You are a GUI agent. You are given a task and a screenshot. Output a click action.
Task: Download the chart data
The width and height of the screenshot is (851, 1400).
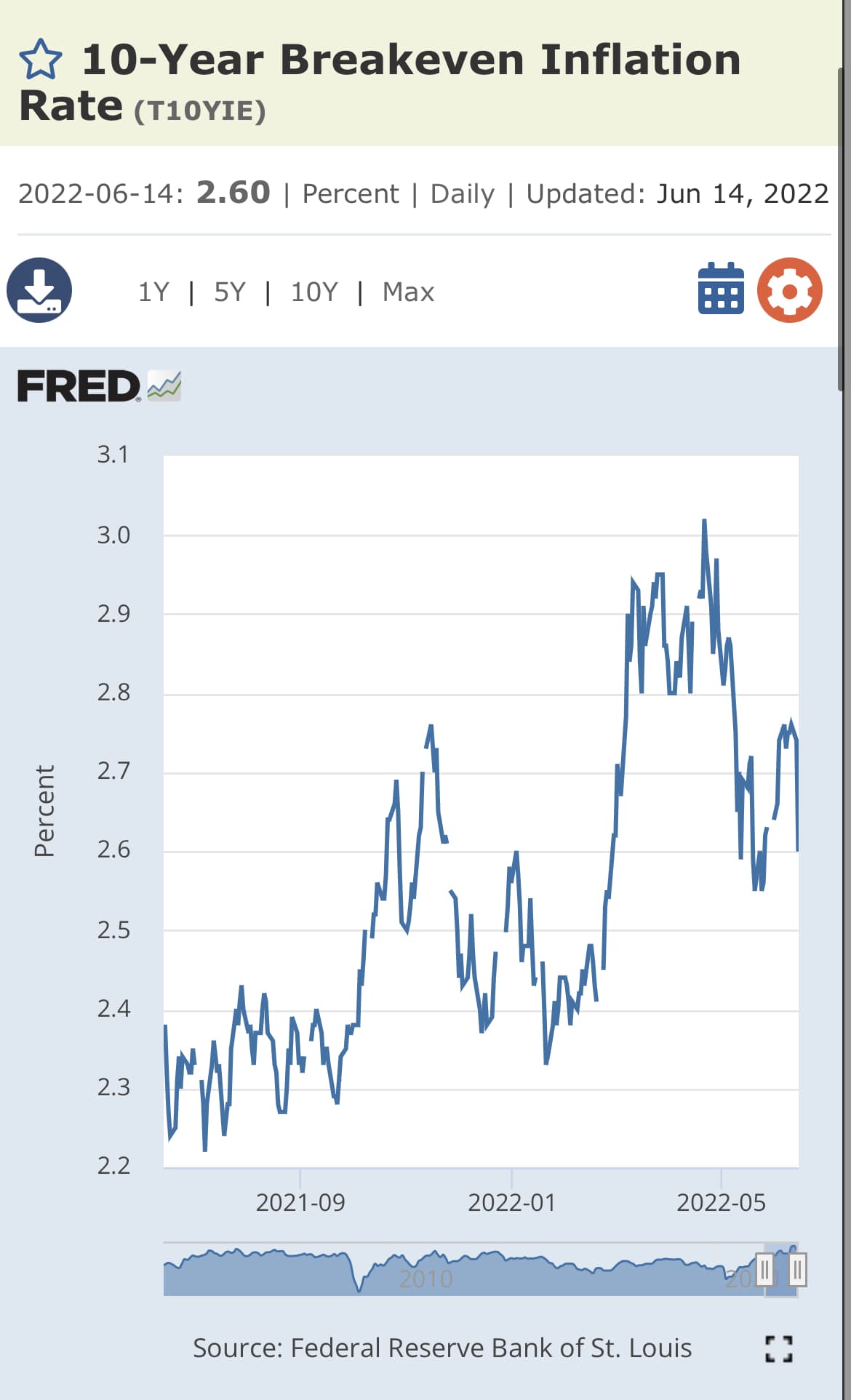(39, 290)
